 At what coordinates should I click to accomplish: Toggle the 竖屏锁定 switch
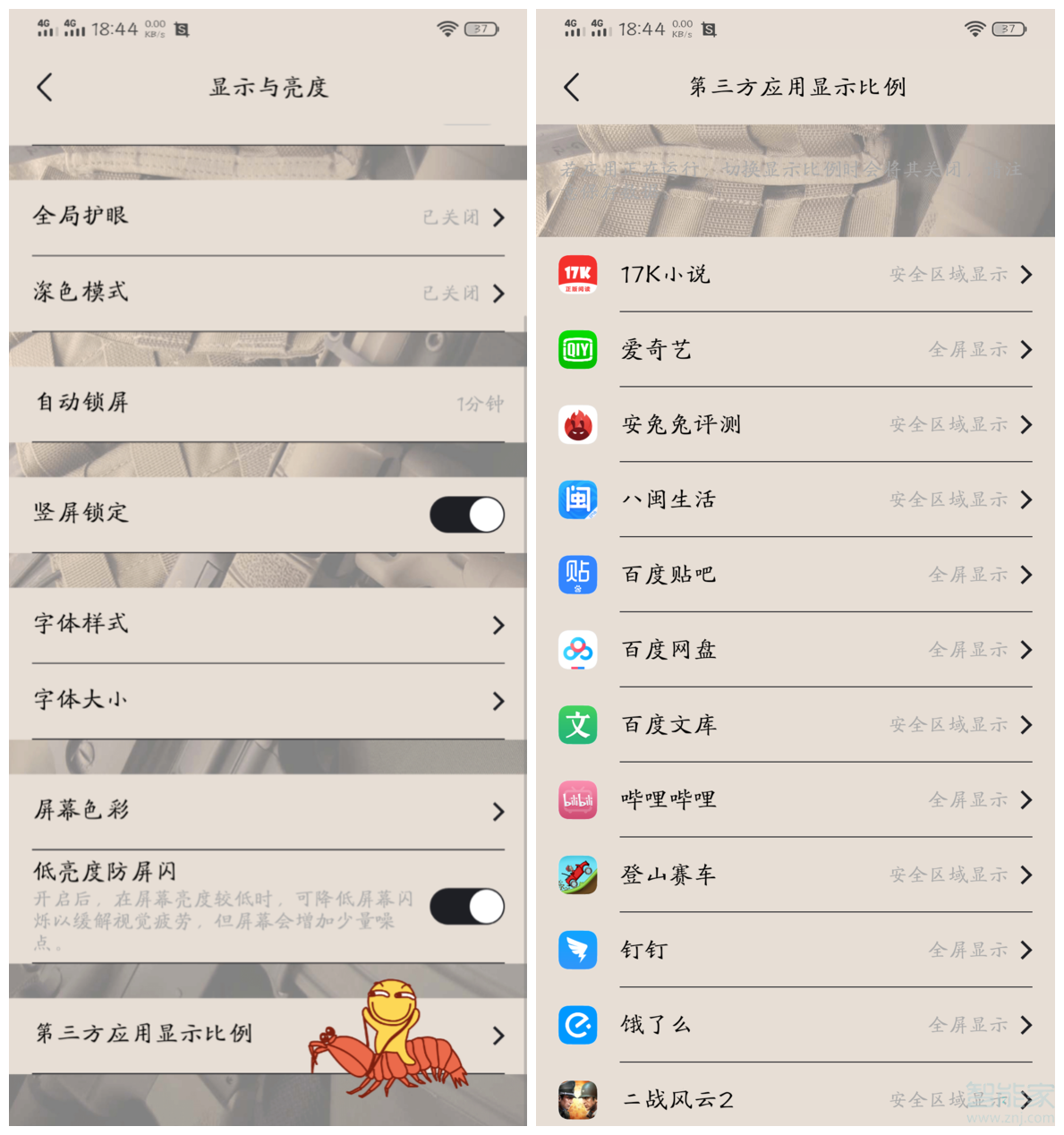(467, 515)
